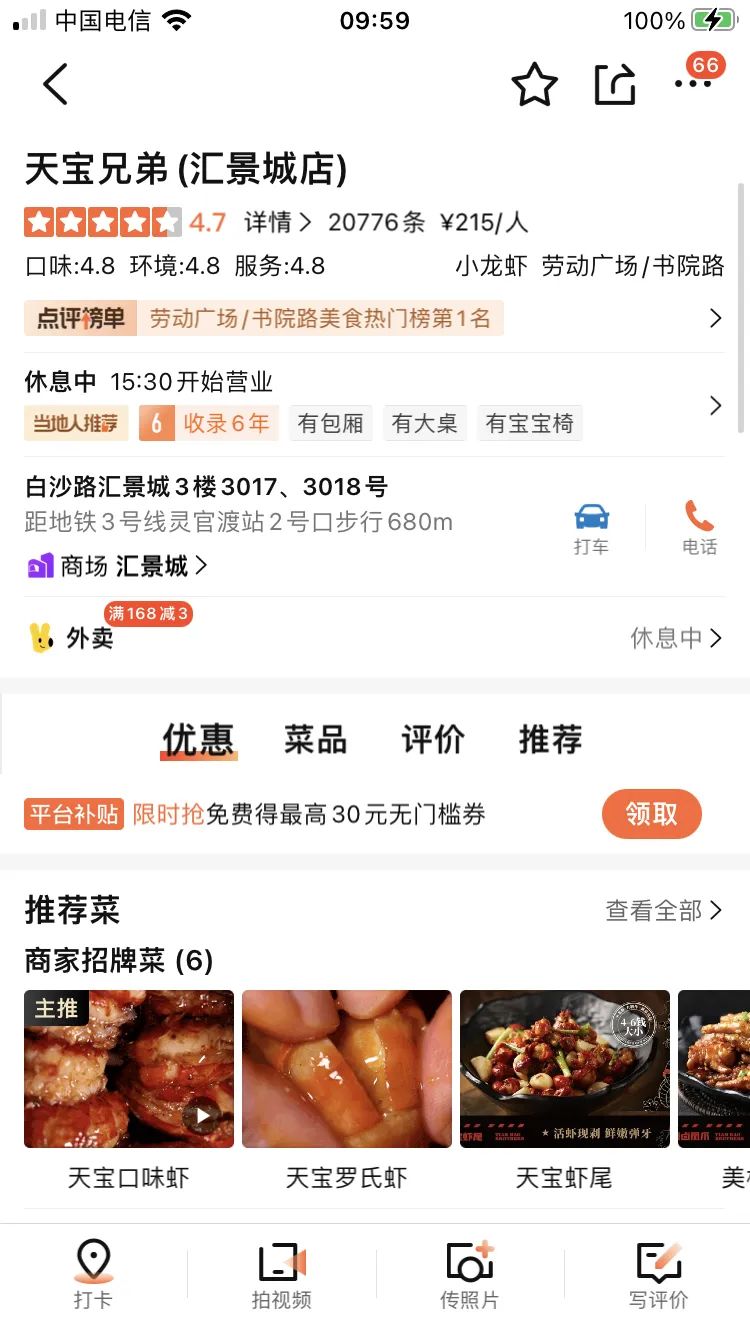Switch to the 评价 tab
Screen dimensions: 750x1334
(x=433, y=740)
